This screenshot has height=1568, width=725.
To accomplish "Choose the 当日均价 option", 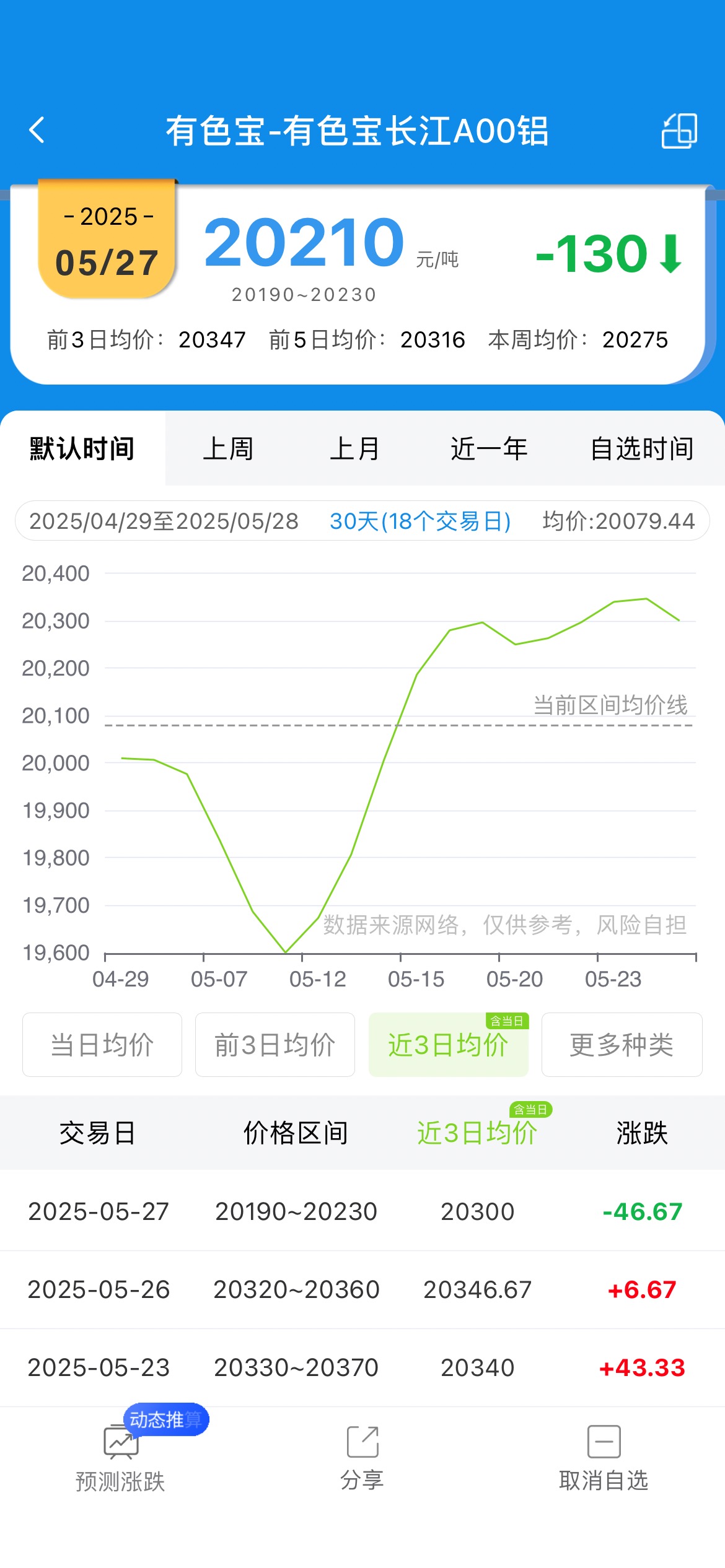I will [102, 1045].
